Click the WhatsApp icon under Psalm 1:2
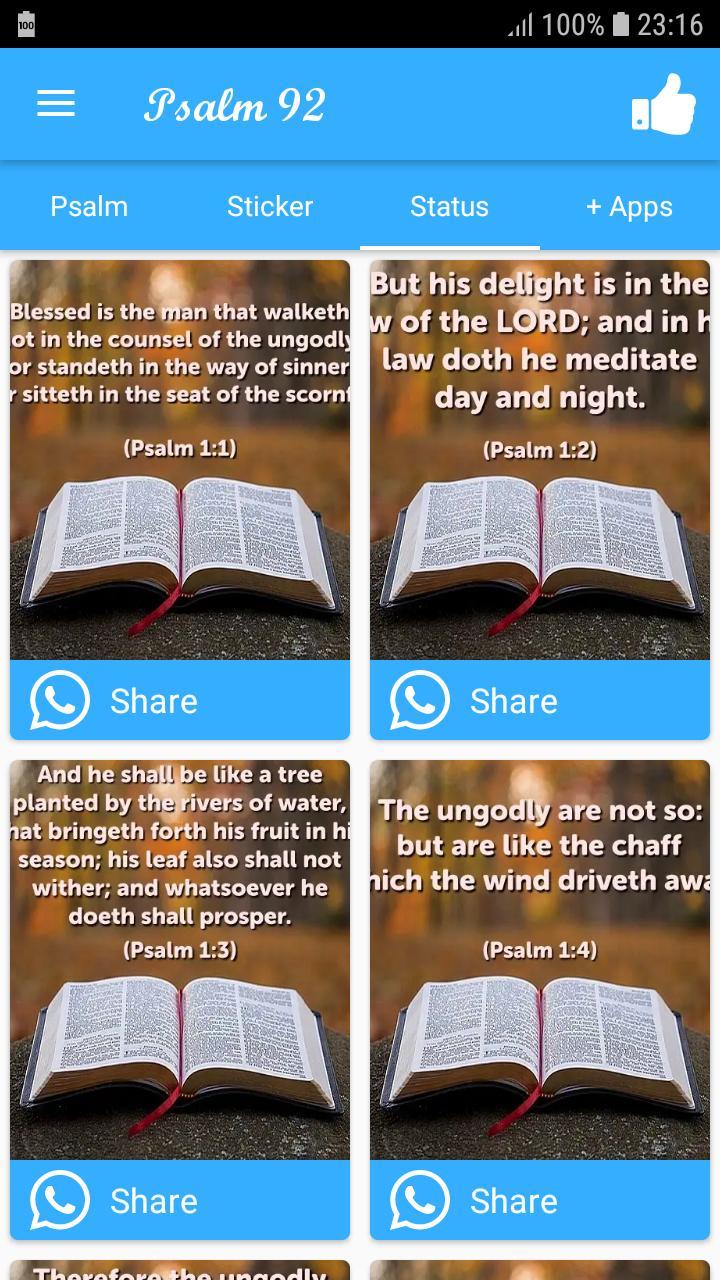Screen dimensions: 720x1280 (418, 701)
